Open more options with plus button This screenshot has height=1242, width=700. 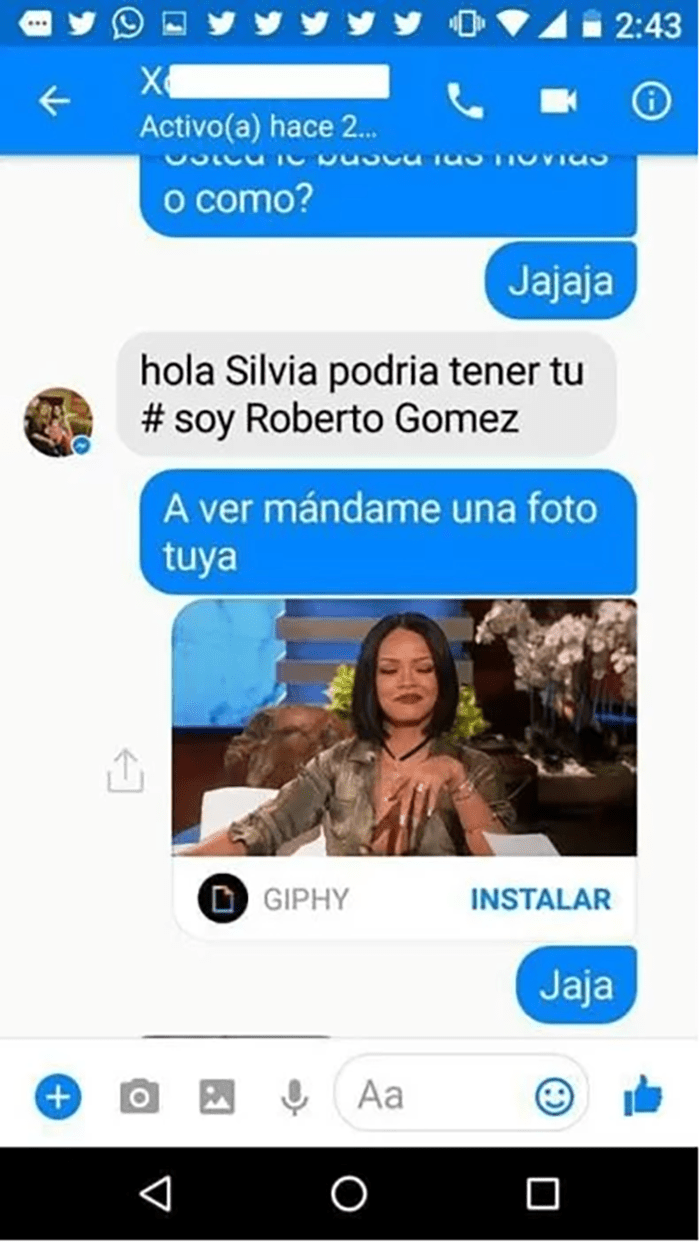(x=58, y=1098)
